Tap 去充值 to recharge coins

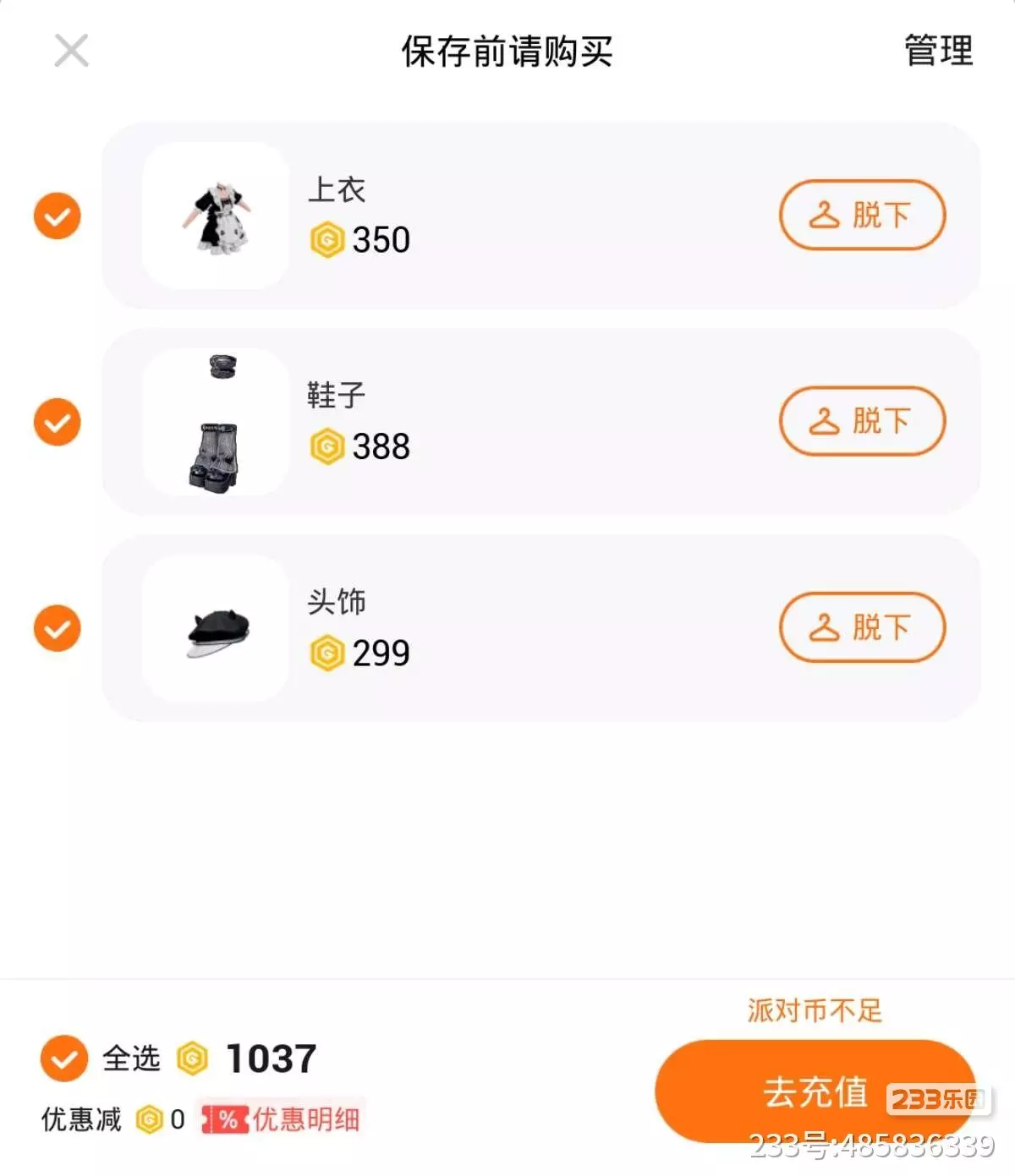click(x=815, y=1091)
